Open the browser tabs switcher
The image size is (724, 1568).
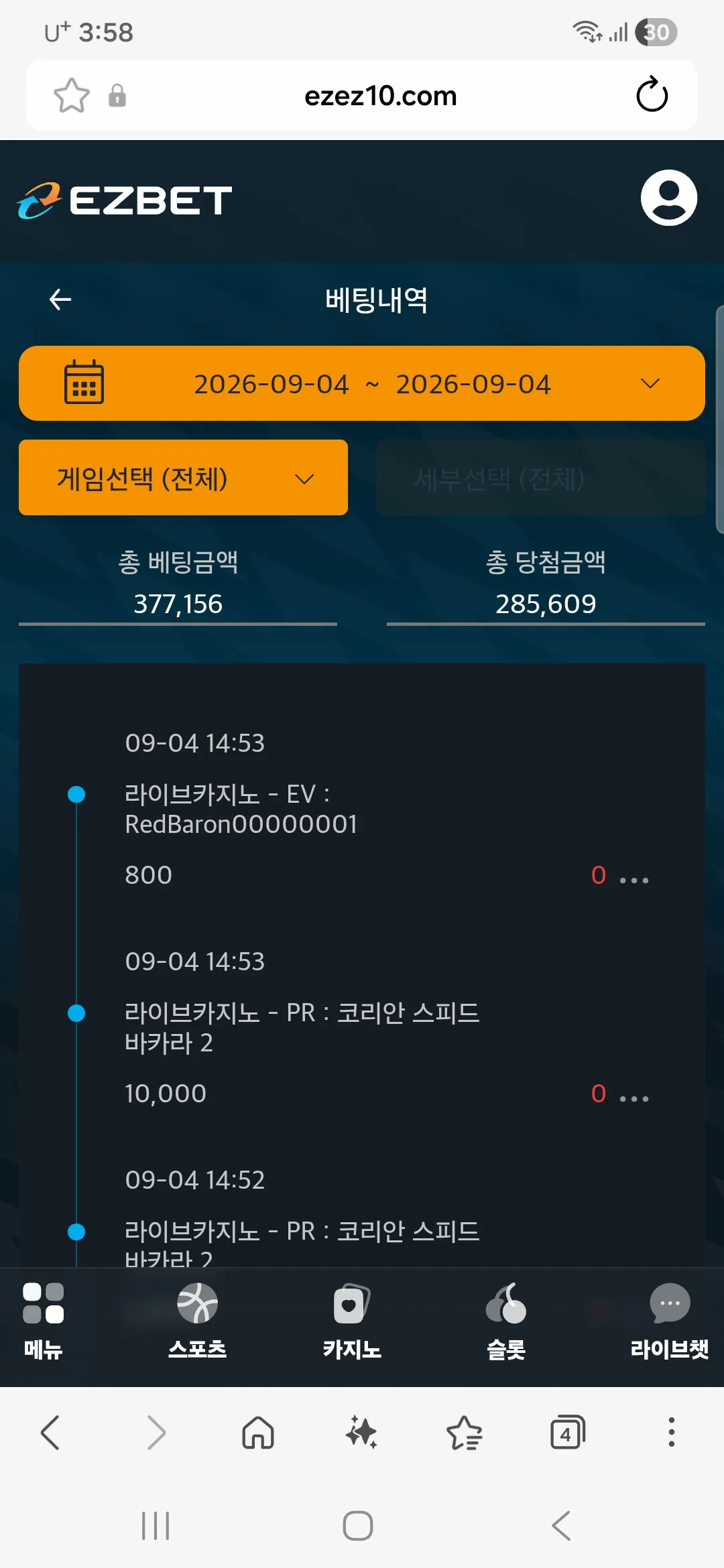click(x=567, y=1433)
